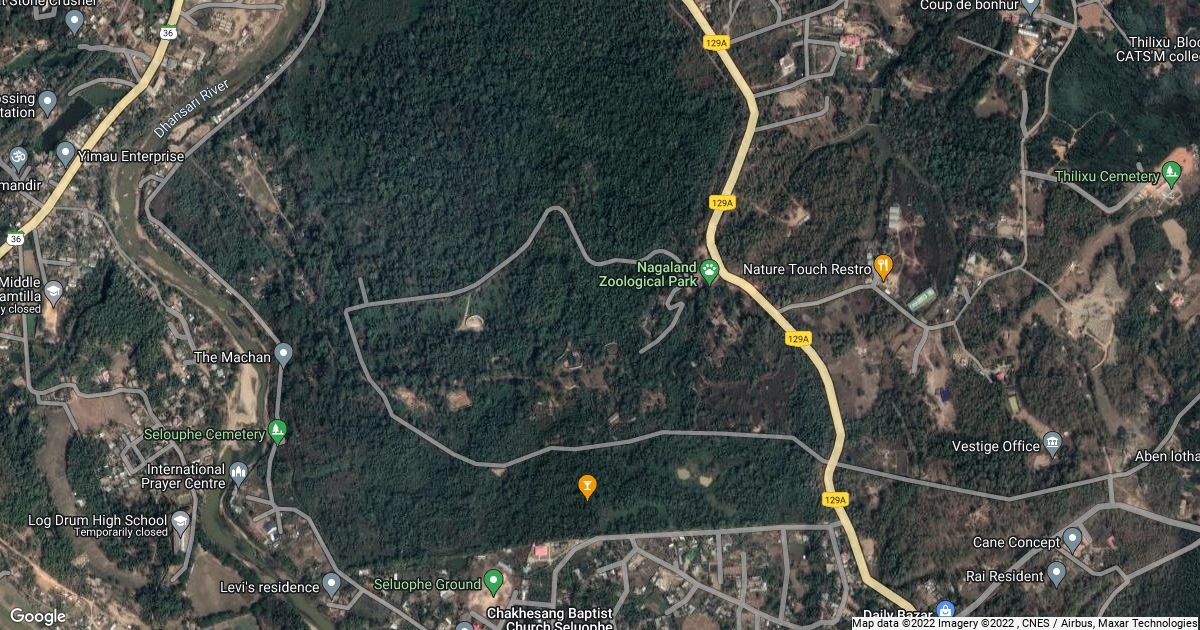Select the Cane Concept pin
This screenshot has width=1200, height=630.
click(1073, 541)
